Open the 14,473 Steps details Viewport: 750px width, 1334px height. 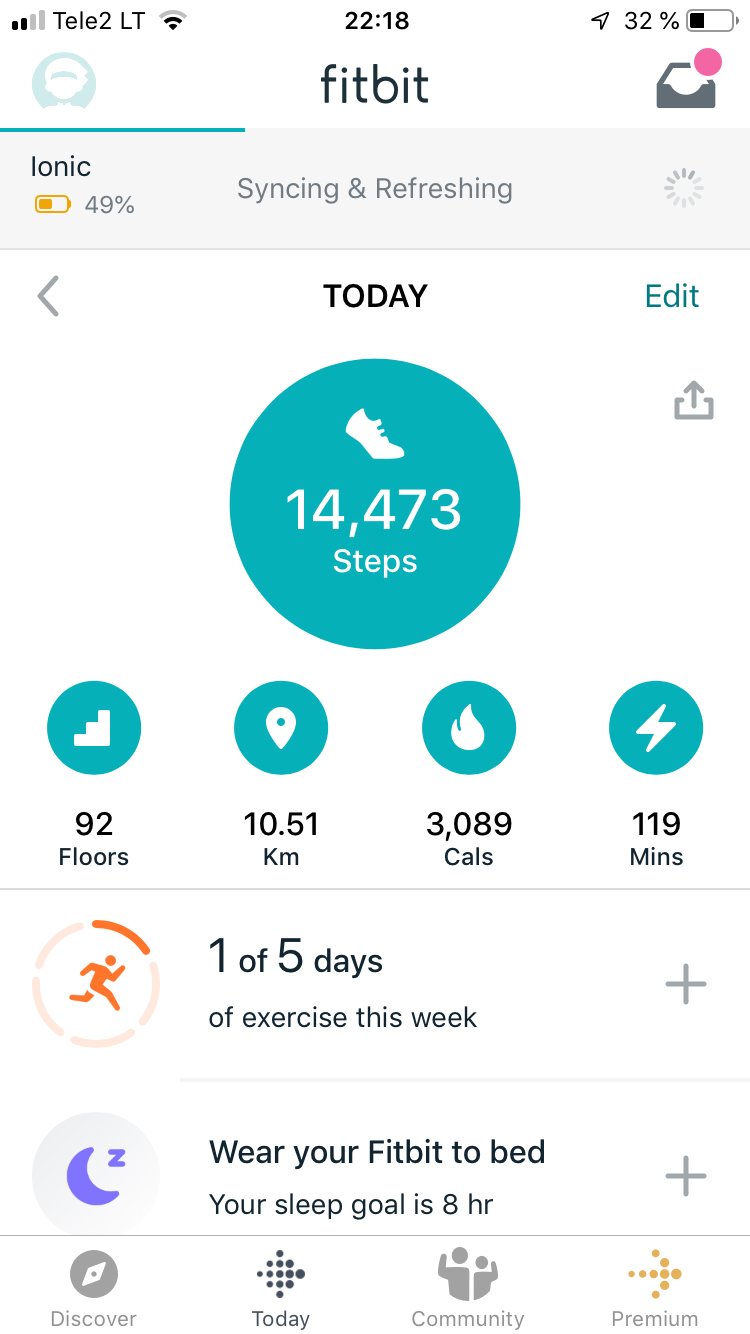click(375, 504)
